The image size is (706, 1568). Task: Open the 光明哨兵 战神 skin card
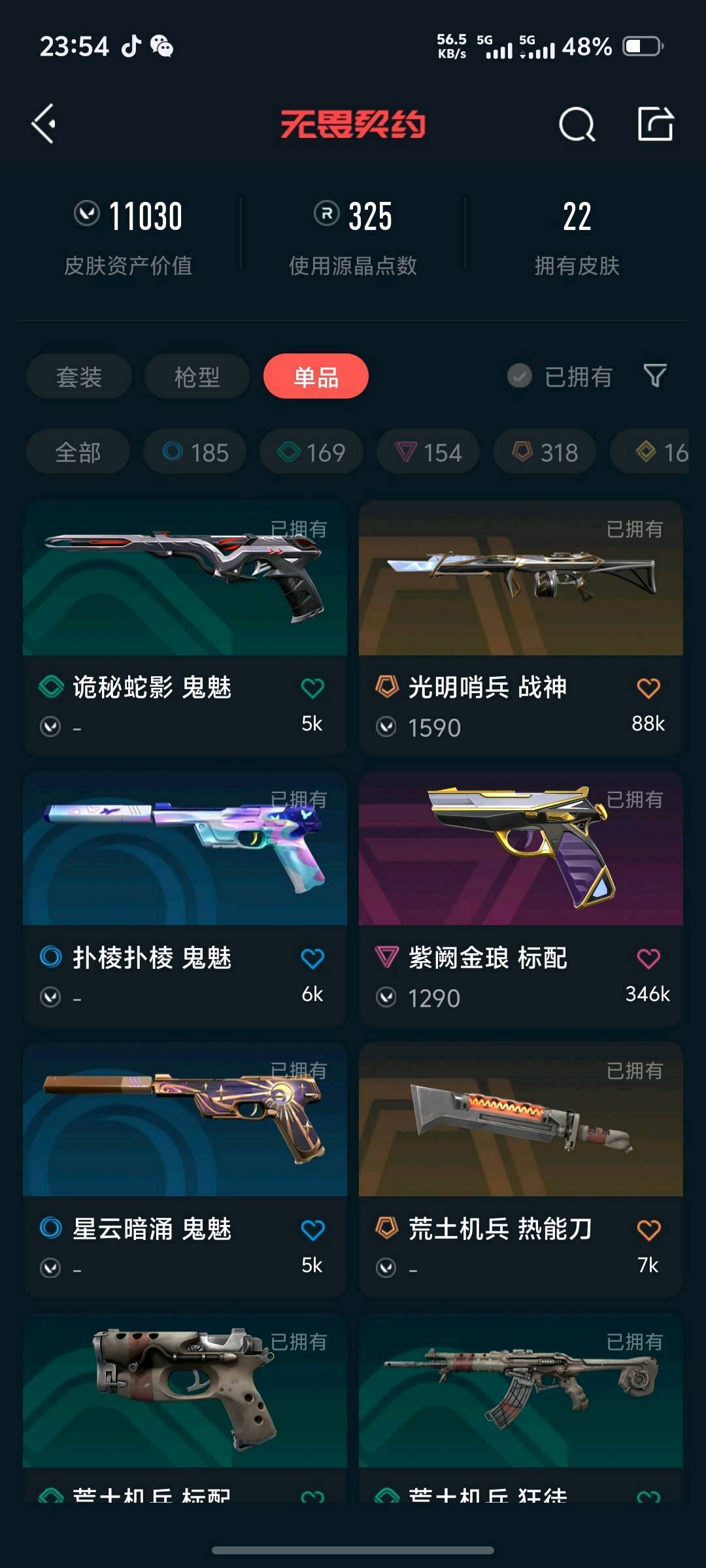click(x=521, y=628)
